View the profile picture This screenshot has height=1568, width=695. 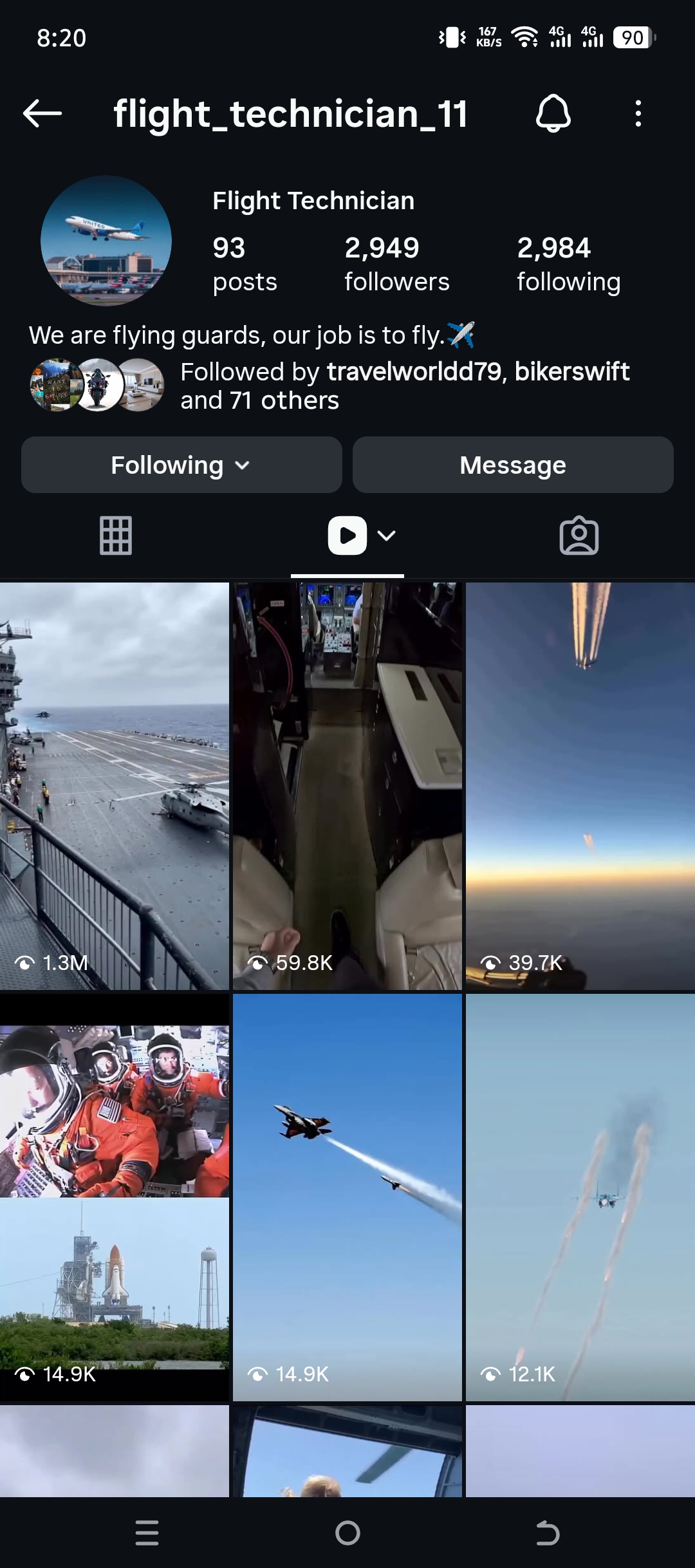coord(106,240)
